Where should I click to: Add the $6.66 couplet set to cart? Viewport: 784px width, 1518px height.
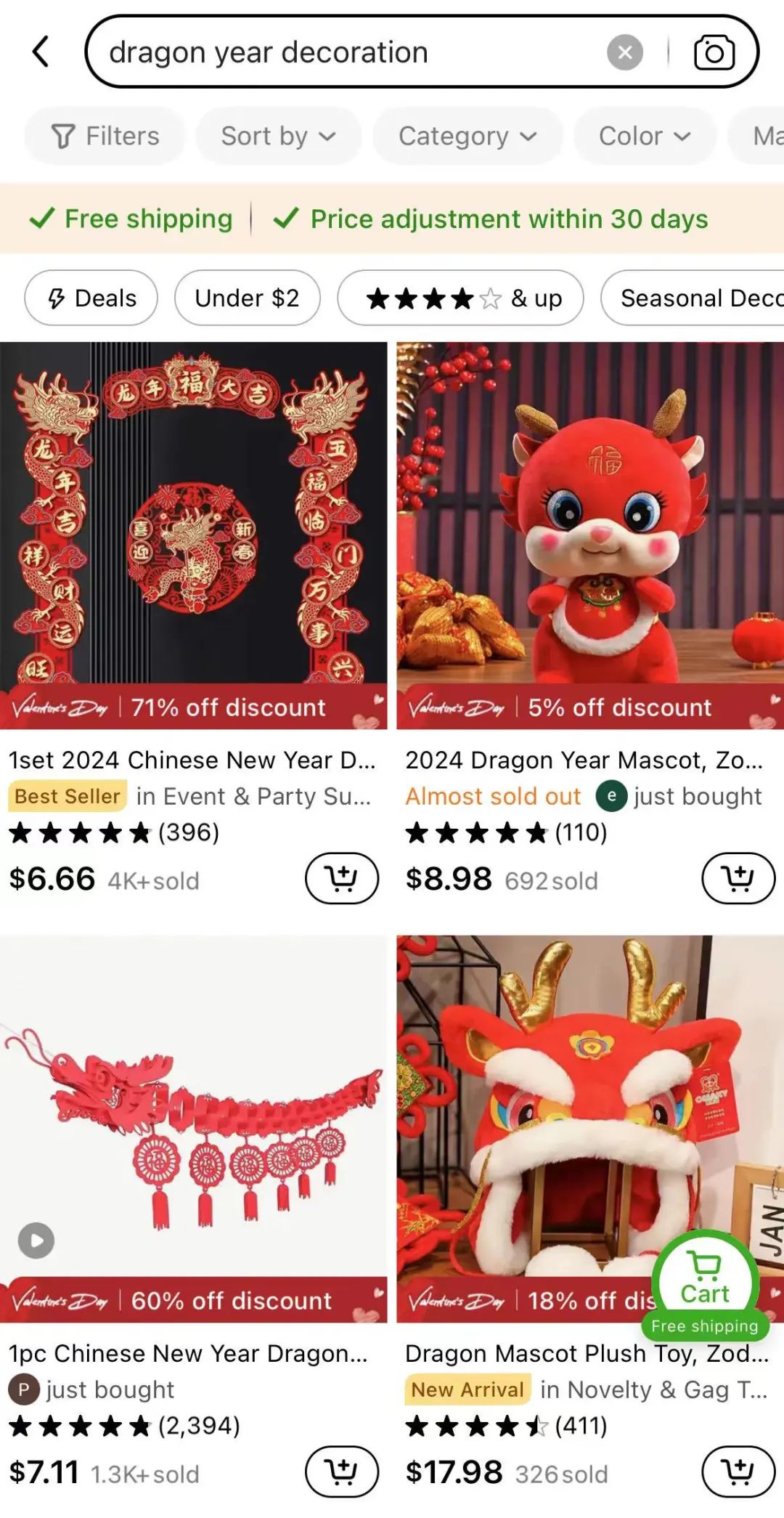click(x=341, y=878)
